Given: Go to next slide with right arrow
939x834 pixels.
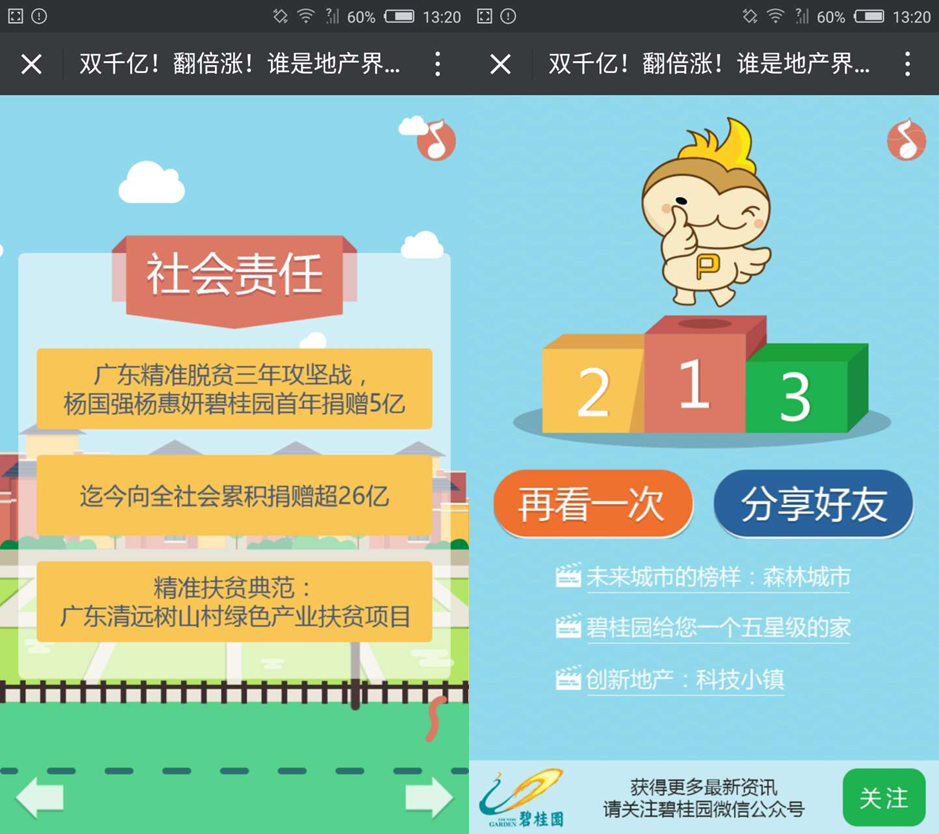Looking at the screenshot, I should pyautogui.click(x=428, y=798).
